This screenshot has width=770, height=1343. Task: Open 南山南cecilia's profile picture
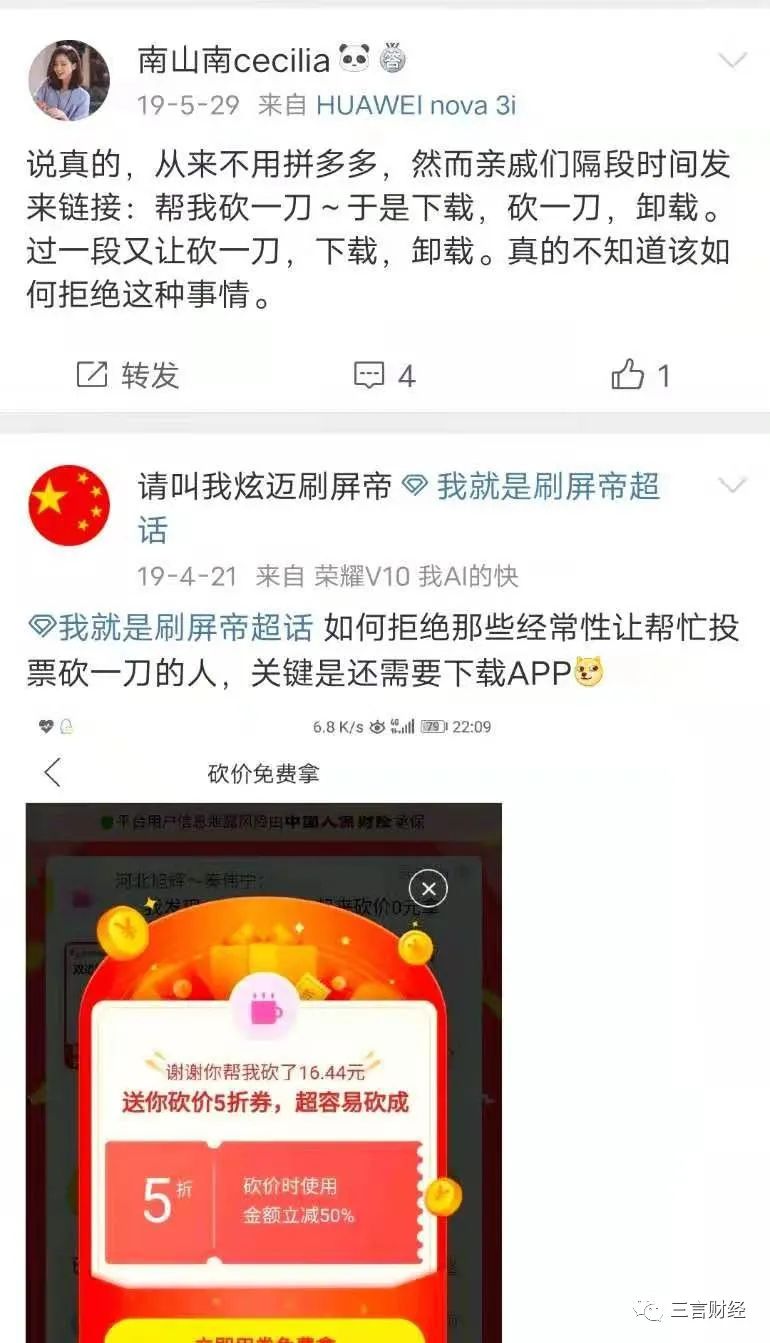69,80
